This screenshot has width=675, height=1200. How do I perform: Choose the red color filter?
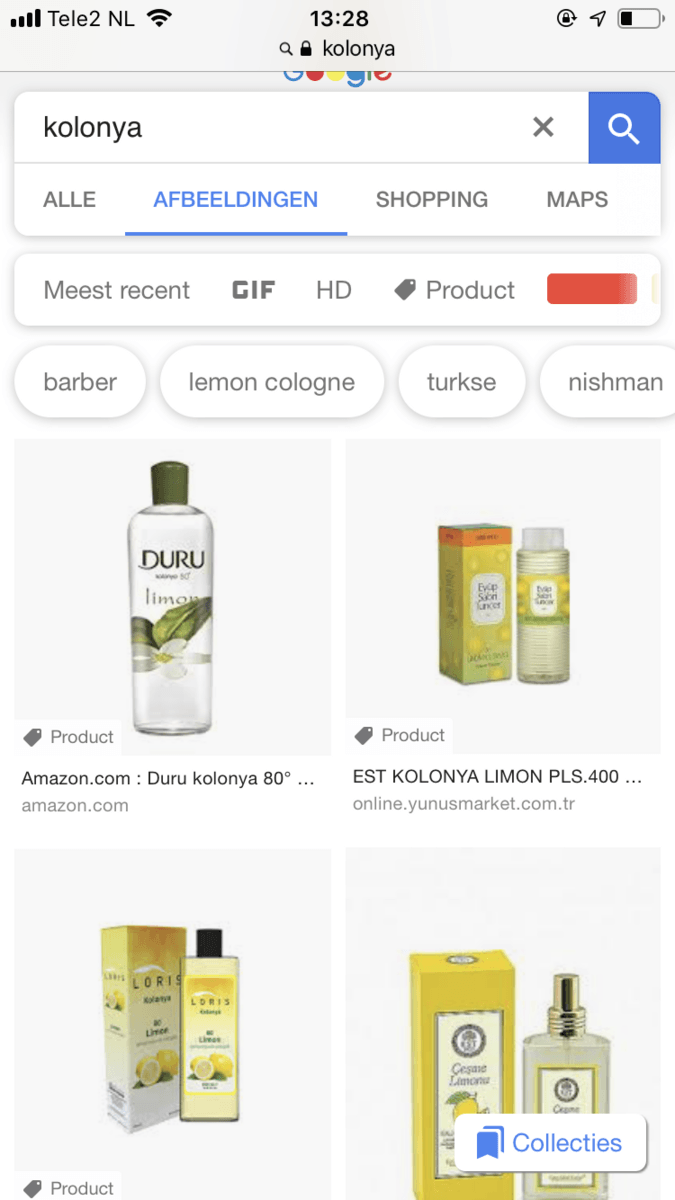click(x=592, y=289)
